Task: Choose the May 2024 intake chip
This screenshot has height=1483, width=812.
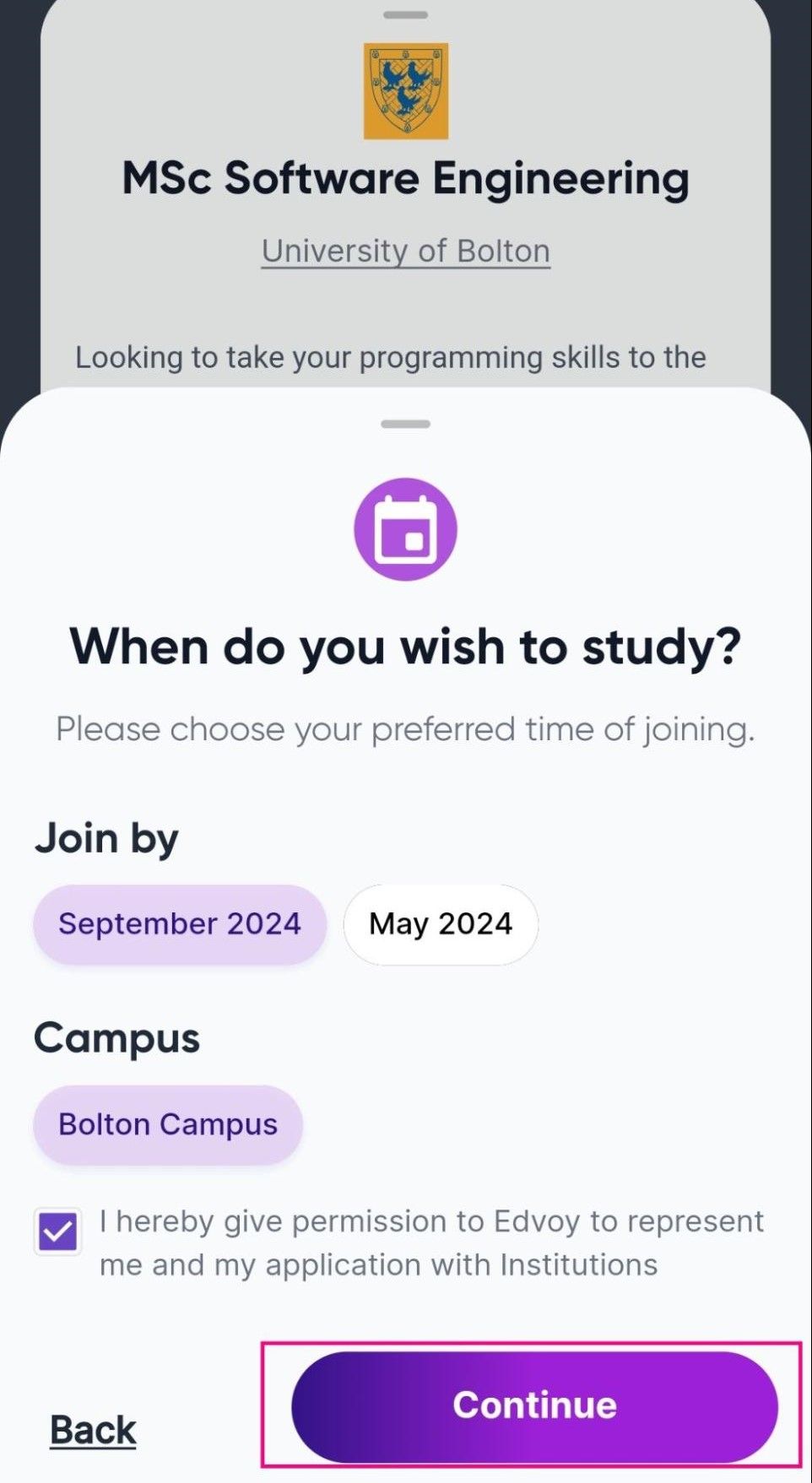Action: coord(441,924)
